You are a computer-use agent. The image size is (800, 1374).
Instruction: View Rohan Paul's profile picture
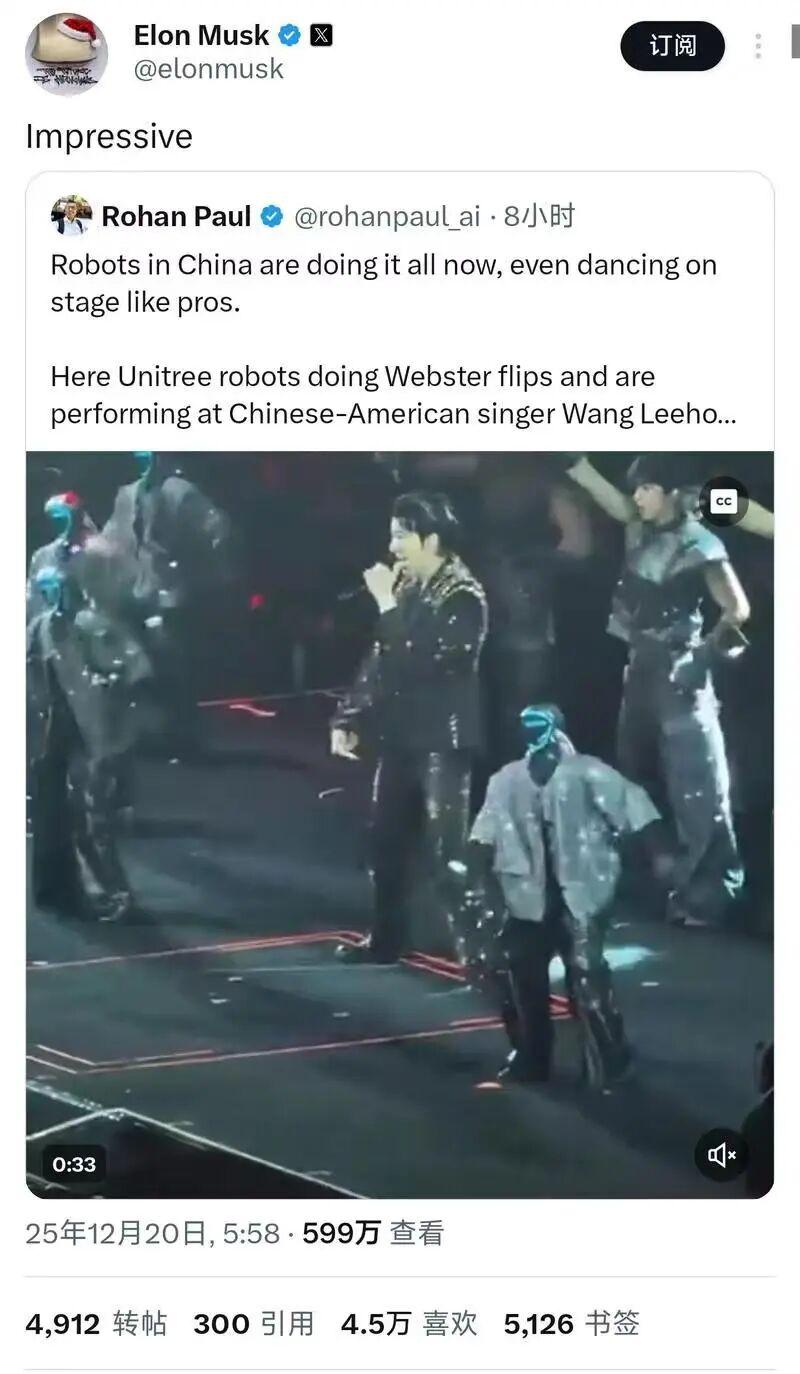71,216
